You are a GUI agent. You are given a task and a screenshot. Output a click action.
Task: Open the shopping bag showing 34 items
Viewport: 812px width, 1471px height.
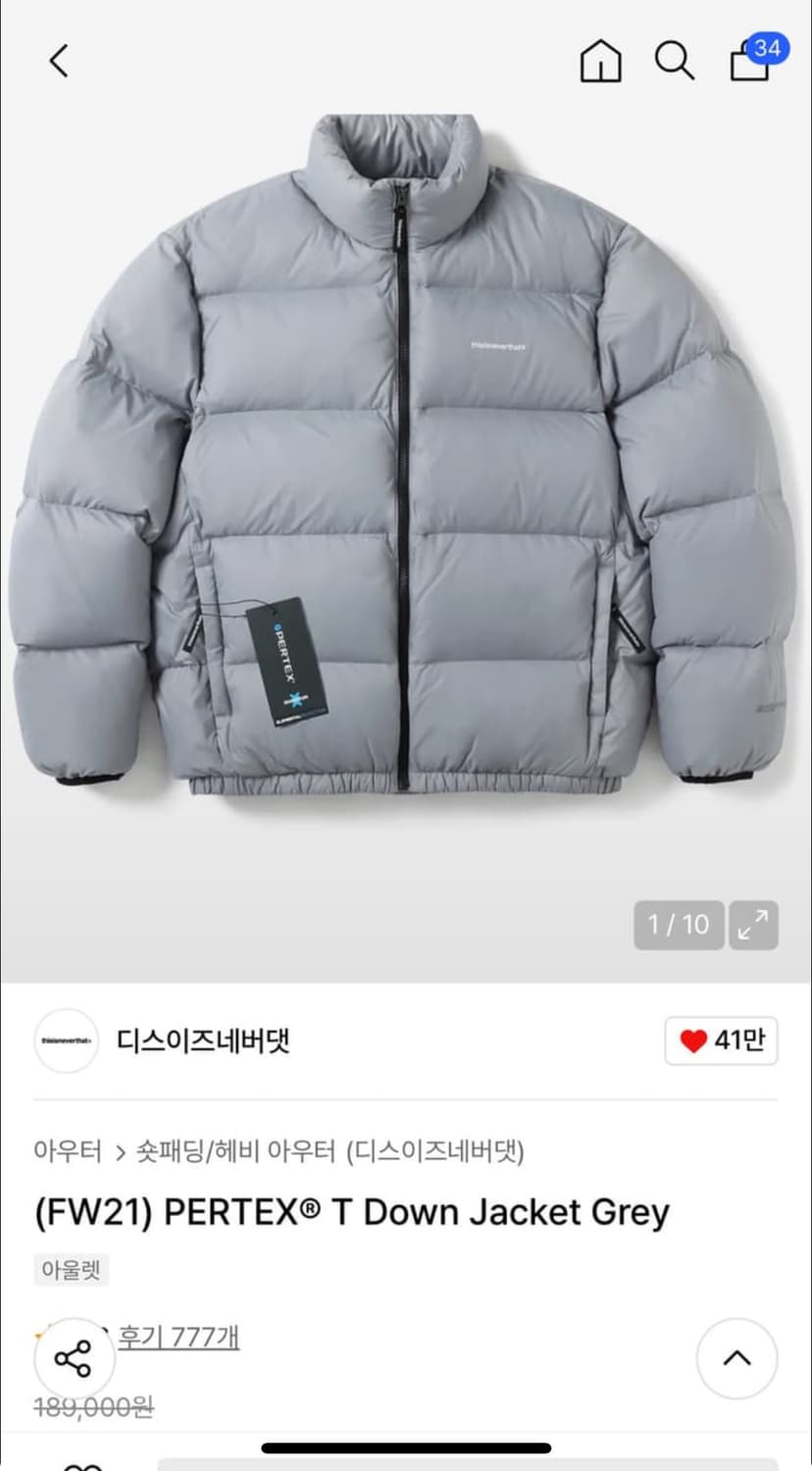click(x=747, y=61)
